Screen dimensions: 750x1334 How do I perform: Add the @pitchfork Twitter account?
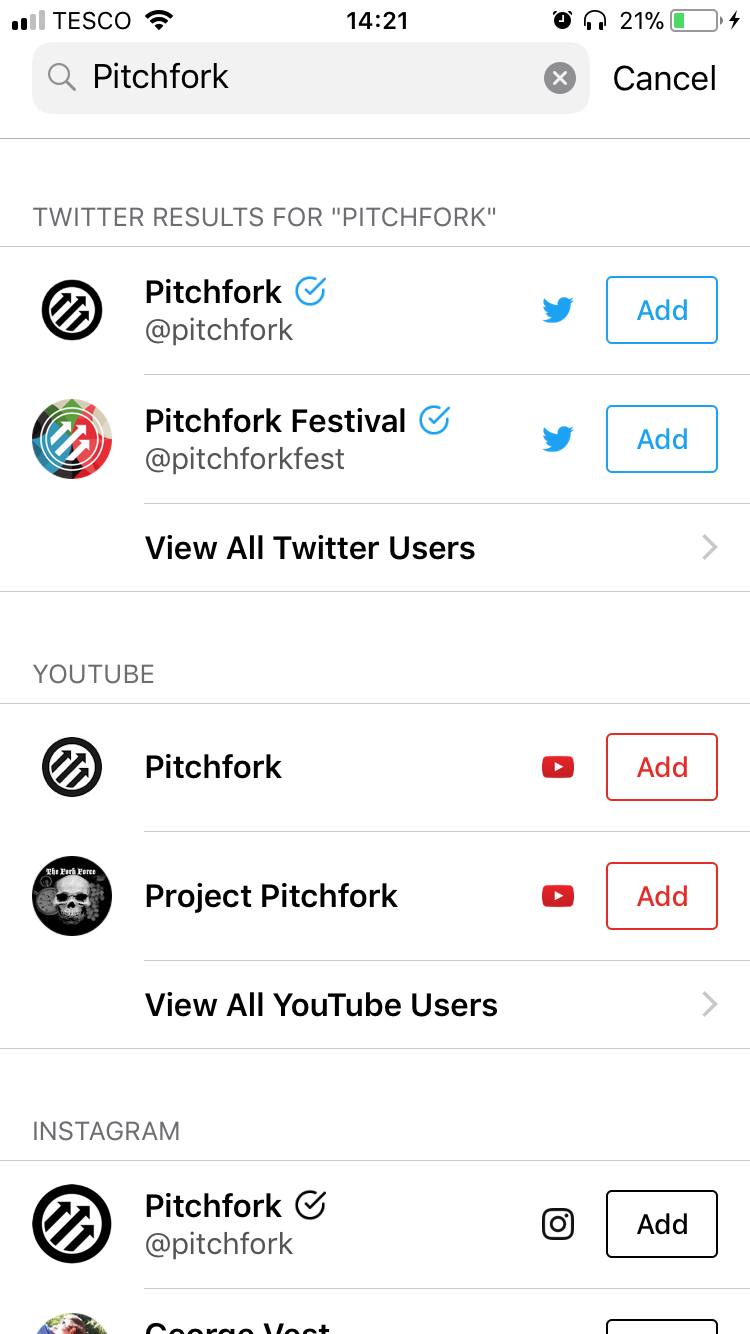[661, 310]
